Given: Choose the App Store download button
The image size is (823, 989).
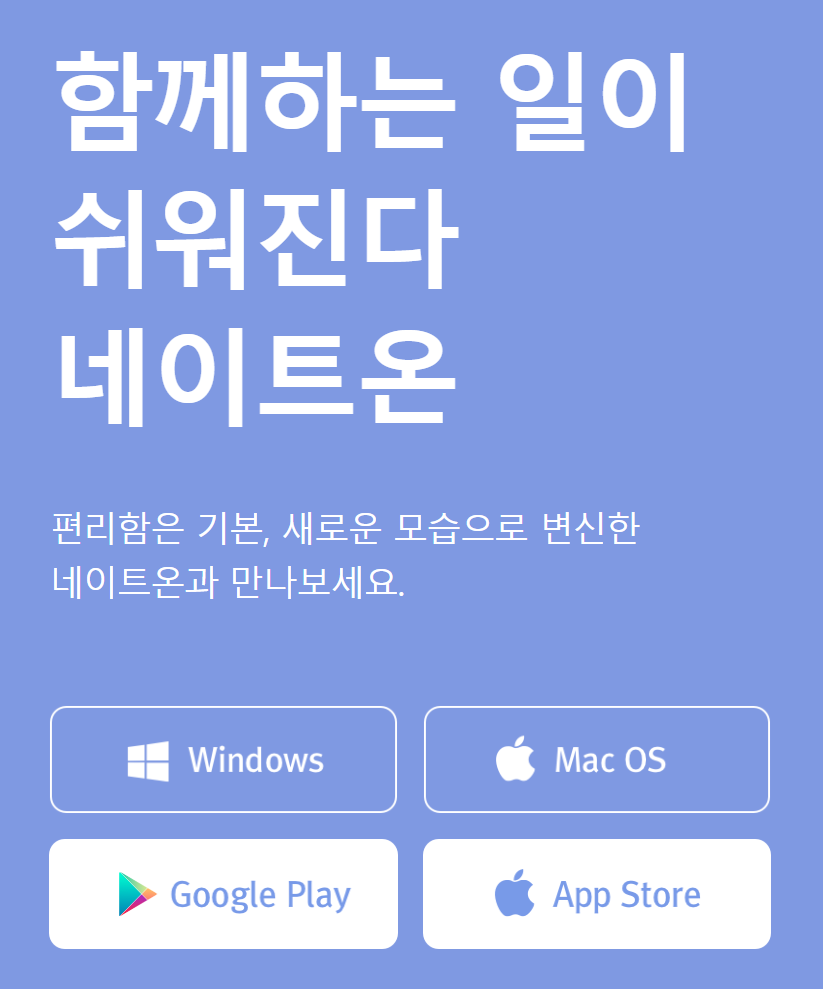Looking at the screenshot, I should click(x=597, y=894).
